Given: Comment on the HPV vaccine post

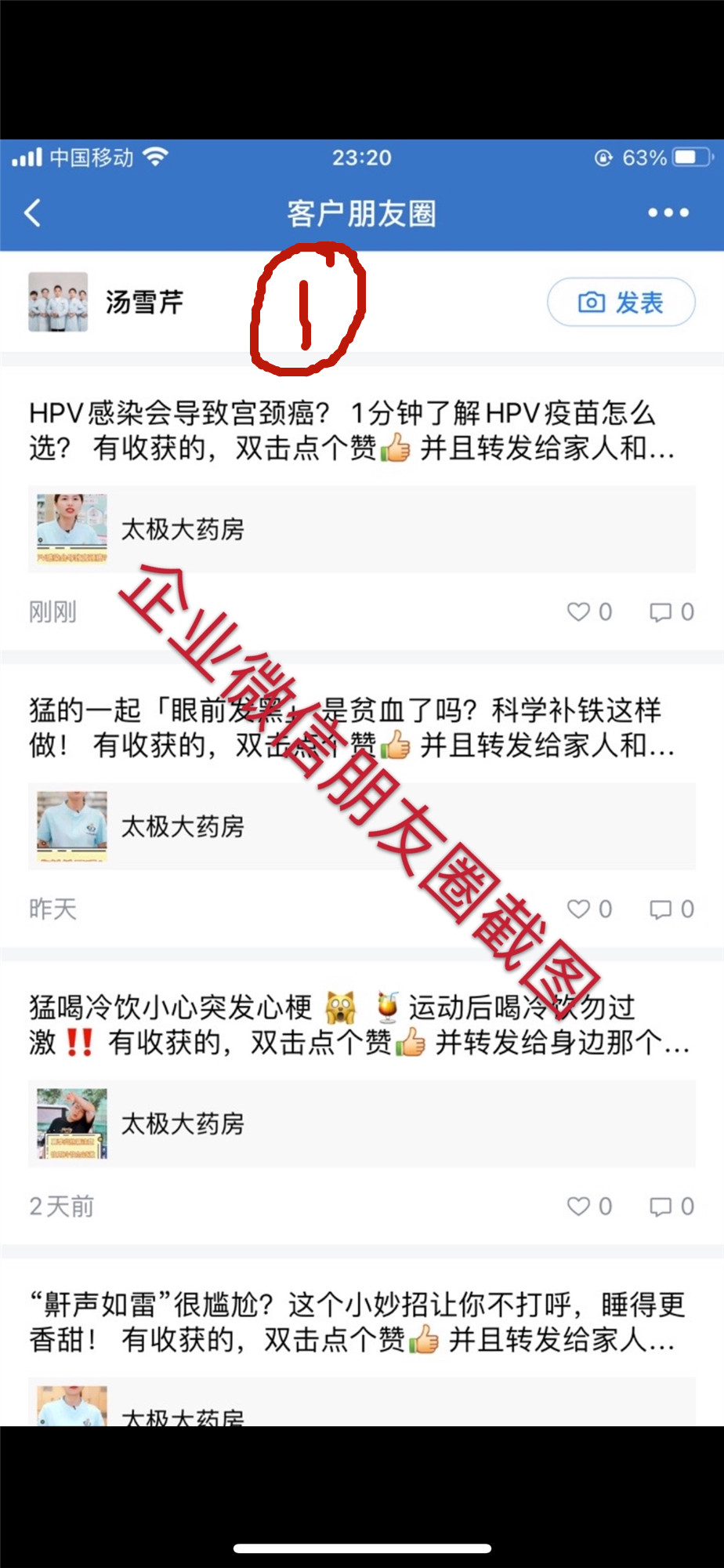Looking at the screenshot, I should tap(672, 612).
